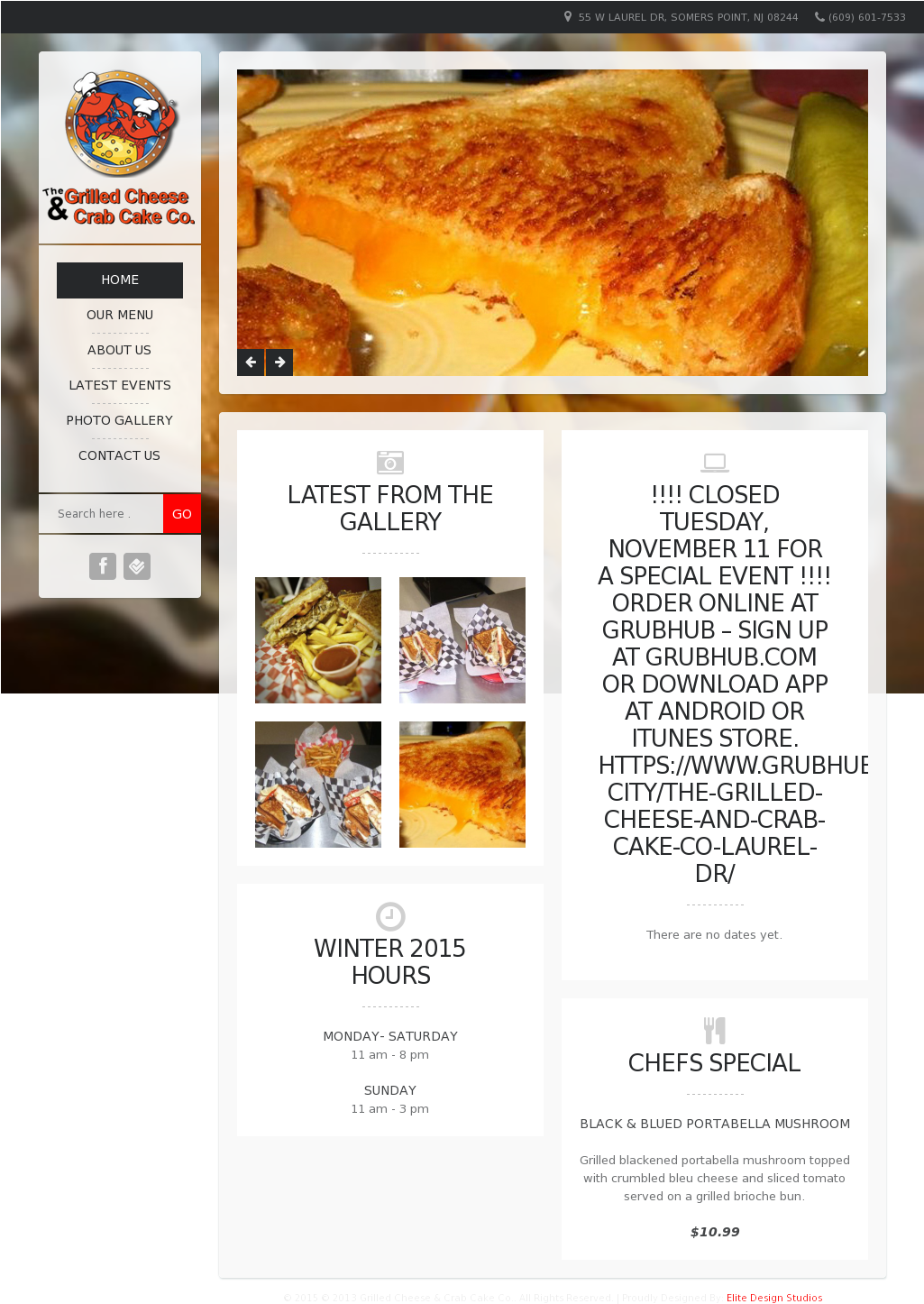Open the Facebook page icon
Image resolution: width=924 pixels, height=1304 pixels.
[102, 565]
